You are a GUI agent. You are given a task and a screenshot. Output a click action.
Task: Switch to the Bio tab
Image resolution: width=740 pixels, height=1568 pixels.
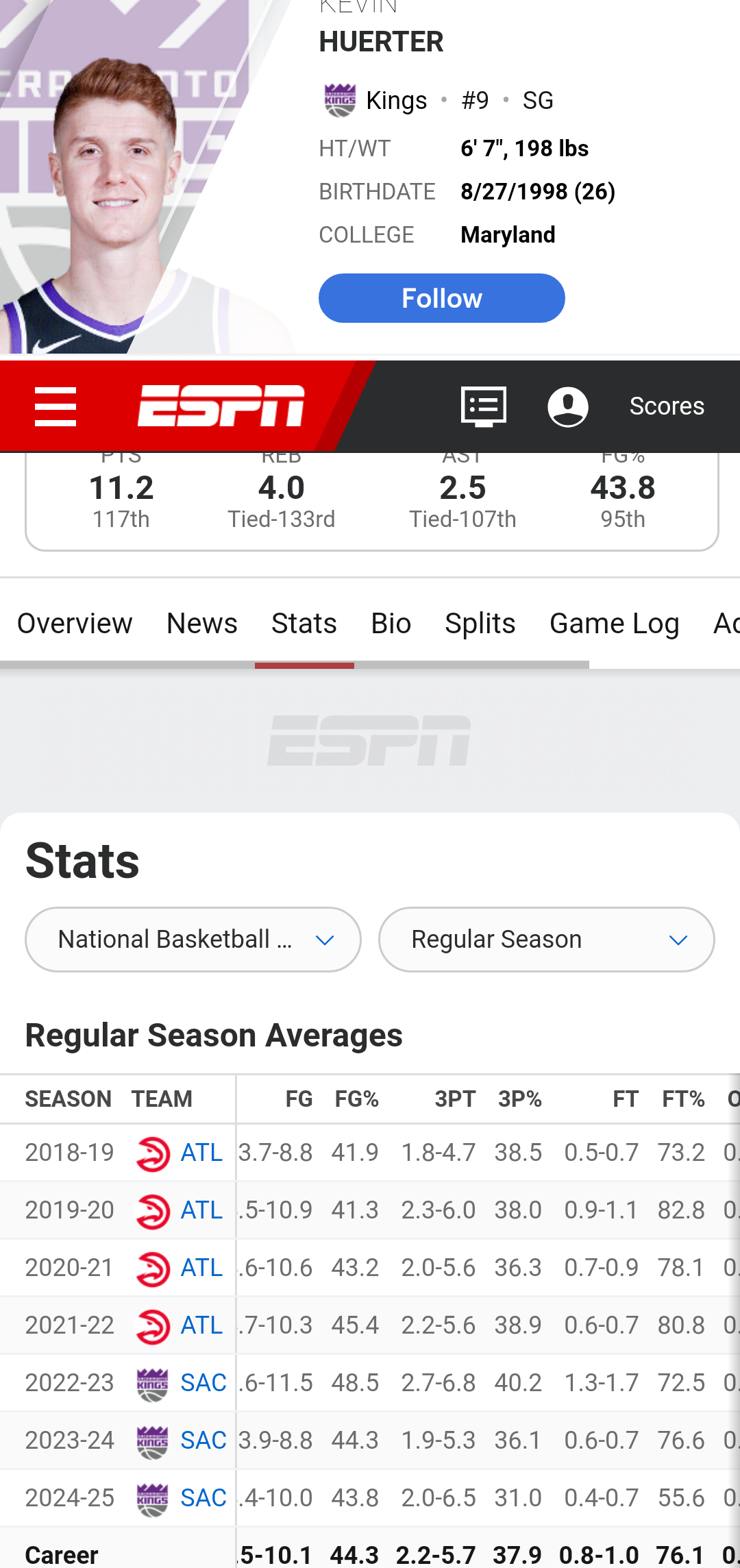point(391,624)
